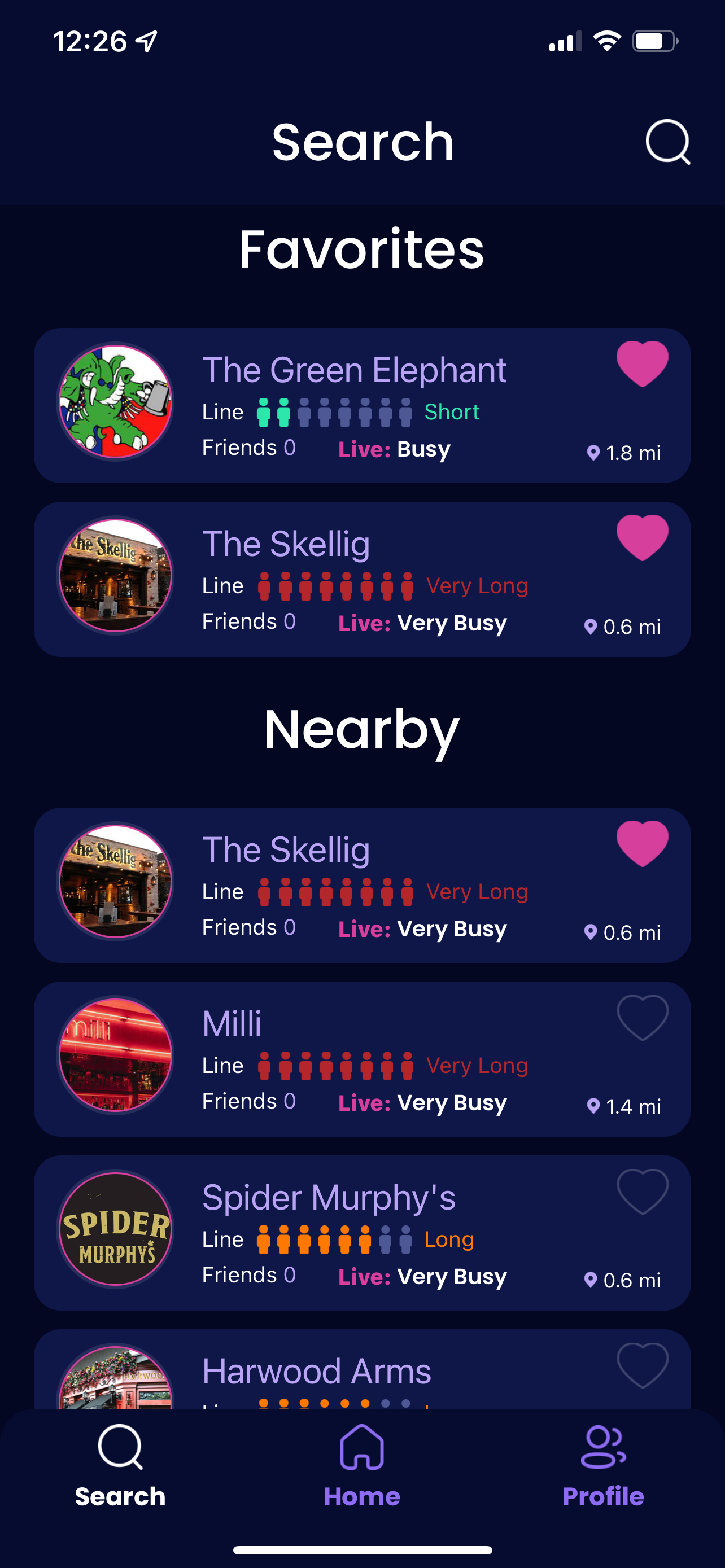This screenshot has height=1568, width=725.
Task: Click the location pin beside The Skellig's distance
Action: [x=590, y=627]
